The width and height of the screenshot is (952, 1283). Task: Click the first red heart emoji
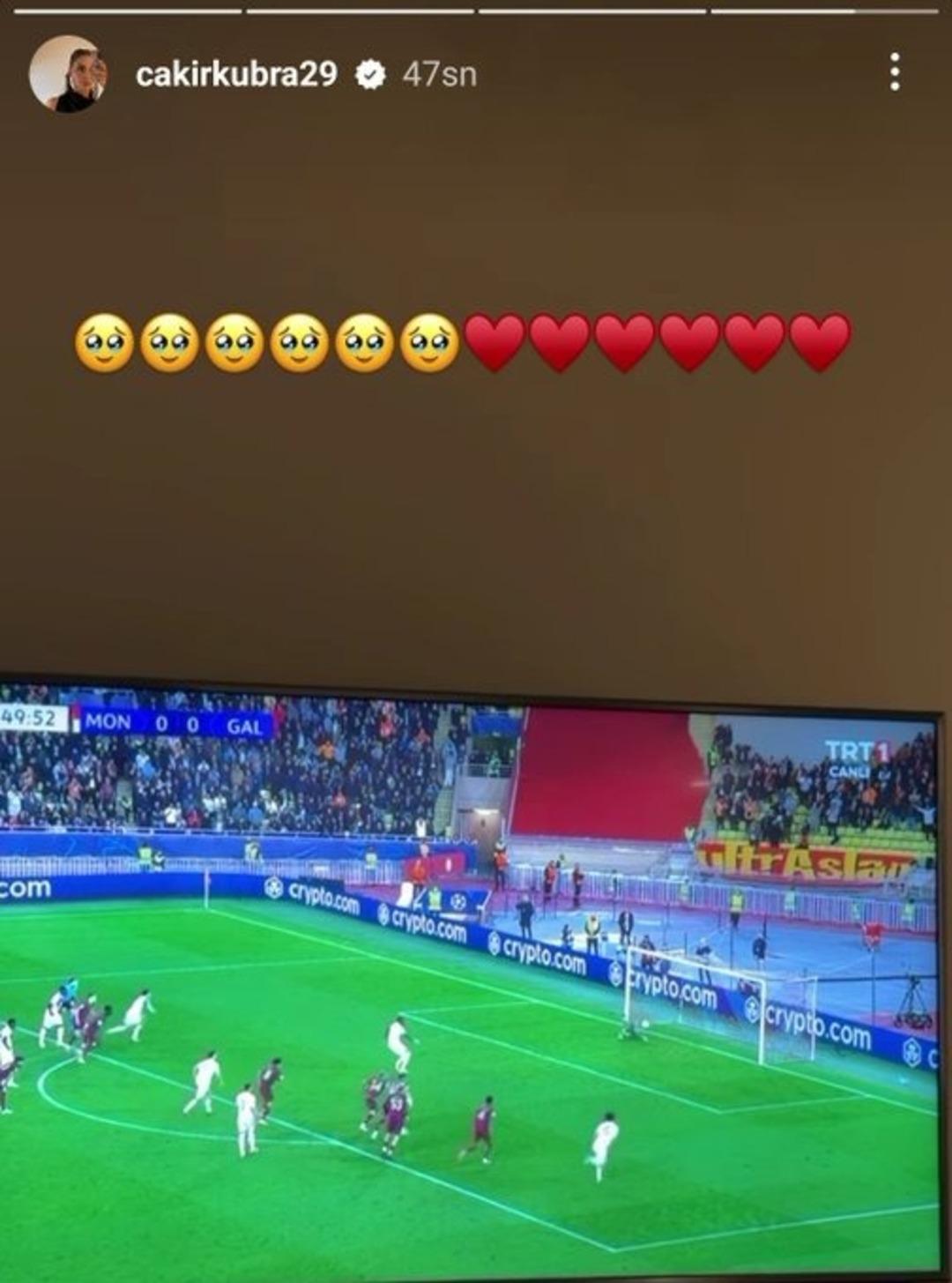pos(495,342)
